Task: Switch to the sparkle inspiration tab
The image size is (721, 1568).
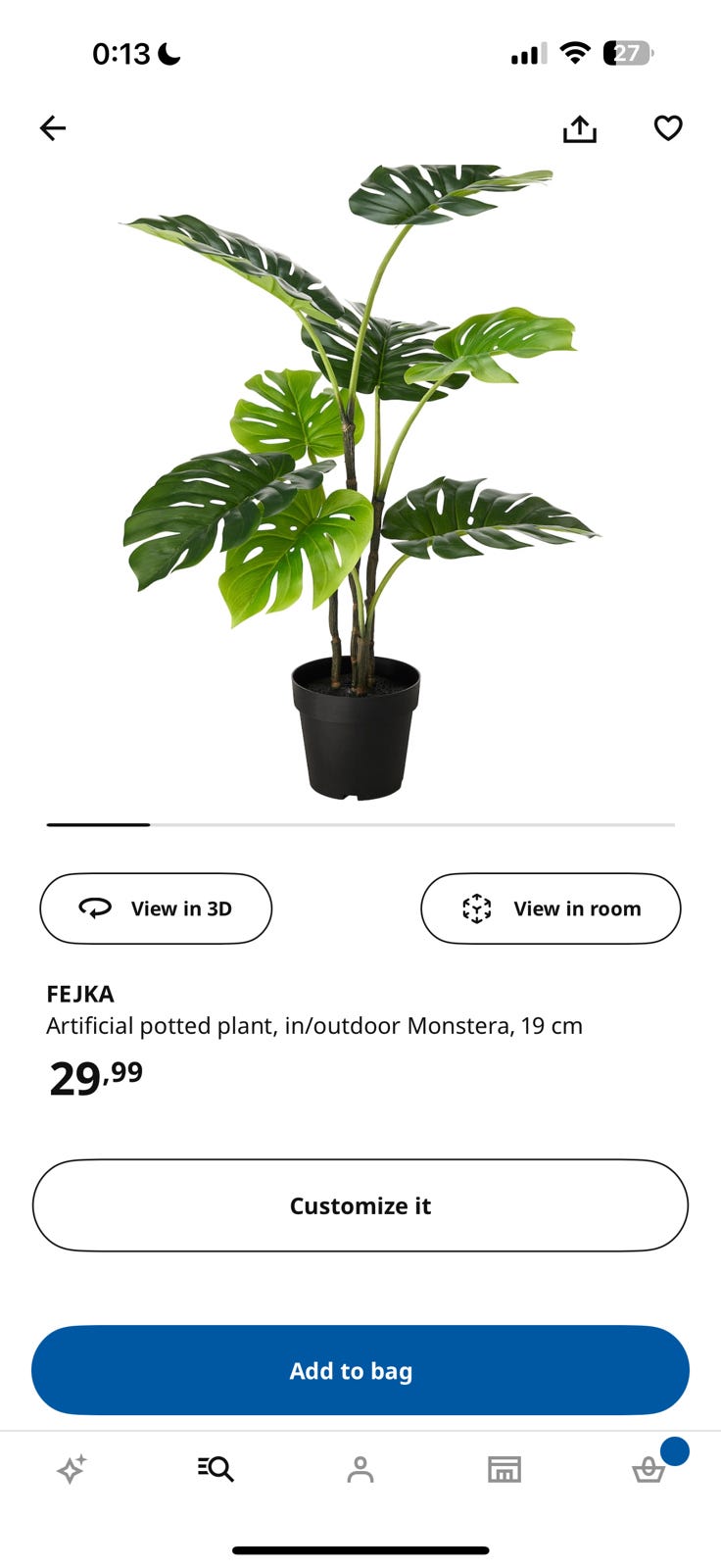Action: tap(72, 1469)
